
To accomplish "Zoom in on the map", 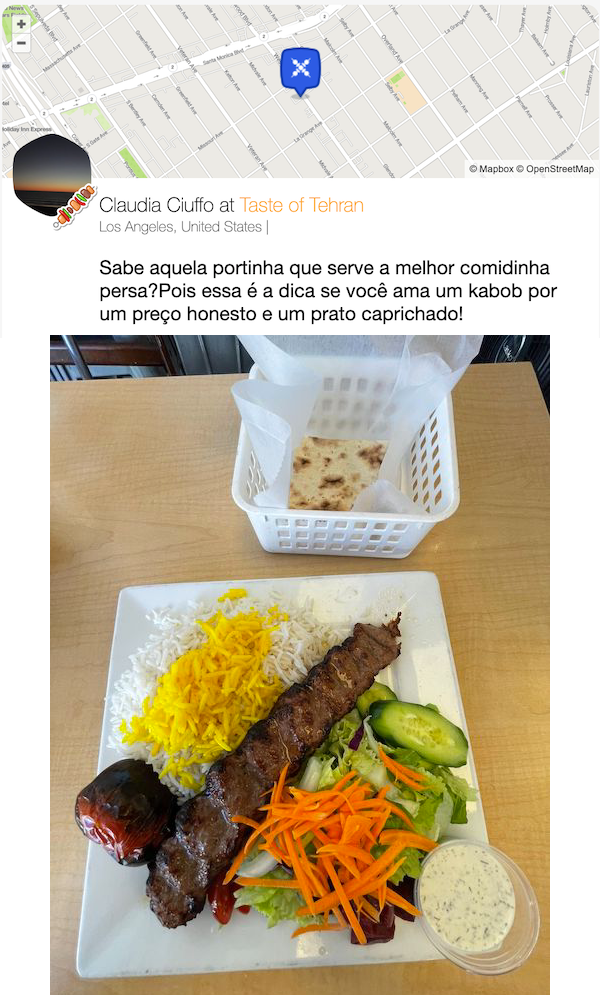I will coord(21,24).
